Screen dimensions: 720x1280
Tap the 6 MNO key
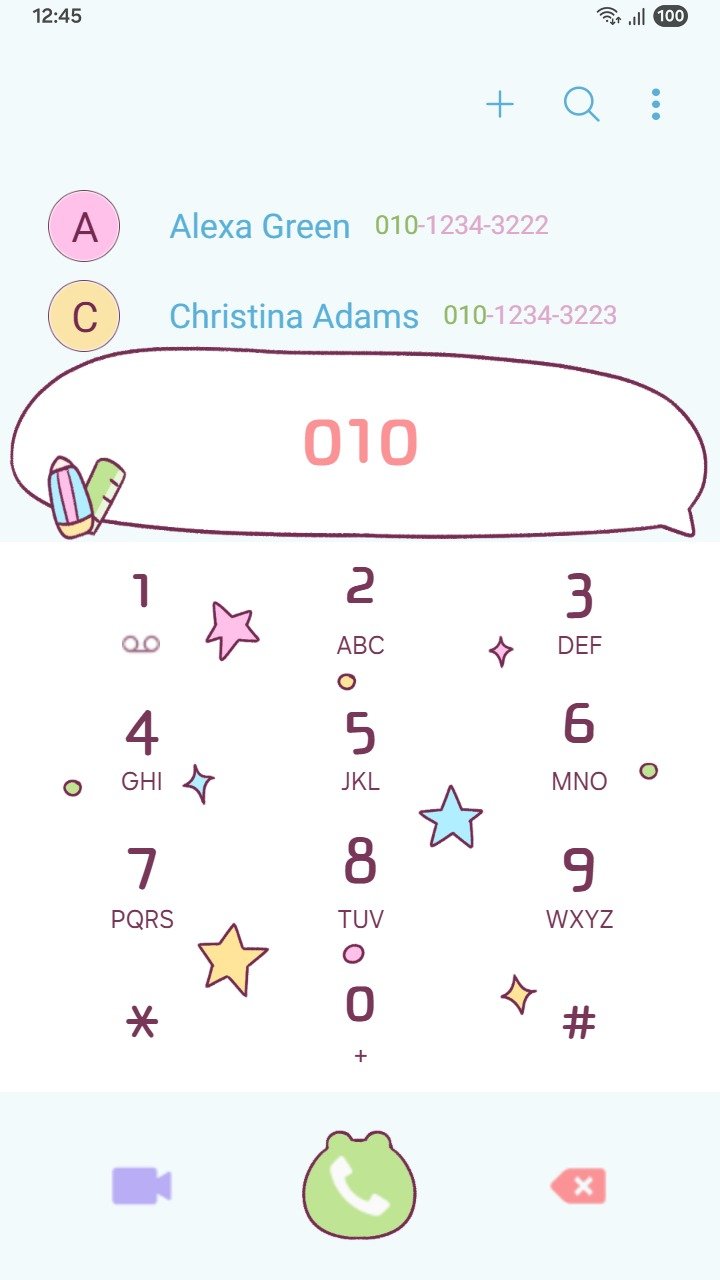click(579, 750)
